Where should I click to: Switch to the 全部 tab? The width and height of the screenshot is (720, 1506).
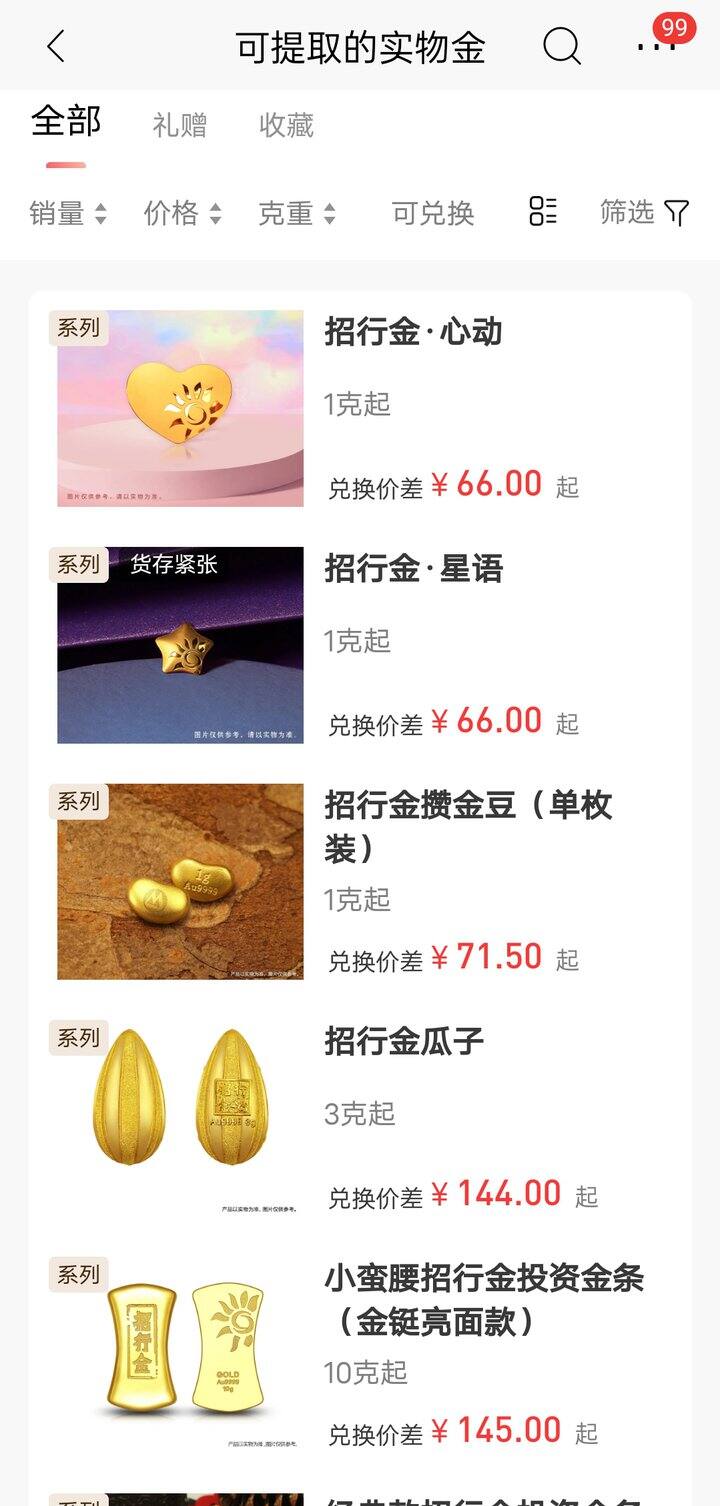(x=66, y=123)
